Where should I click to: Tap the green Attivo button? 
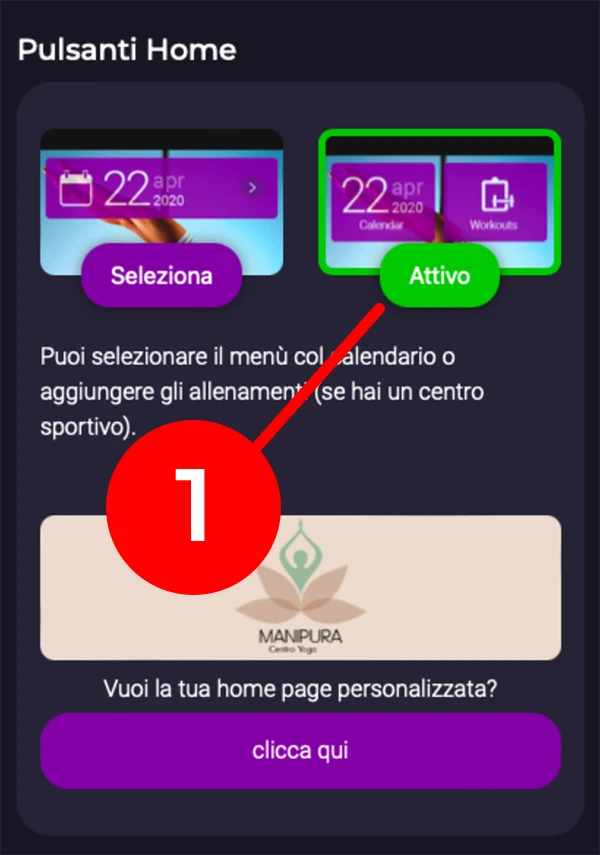439,275
